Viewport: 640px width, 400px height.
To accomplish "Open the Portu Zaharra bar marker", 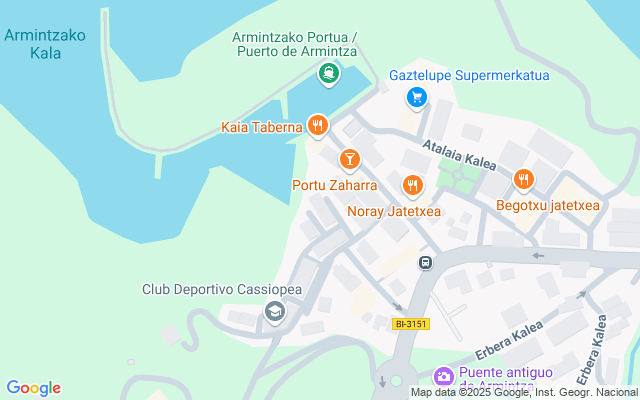I will 349,158.
